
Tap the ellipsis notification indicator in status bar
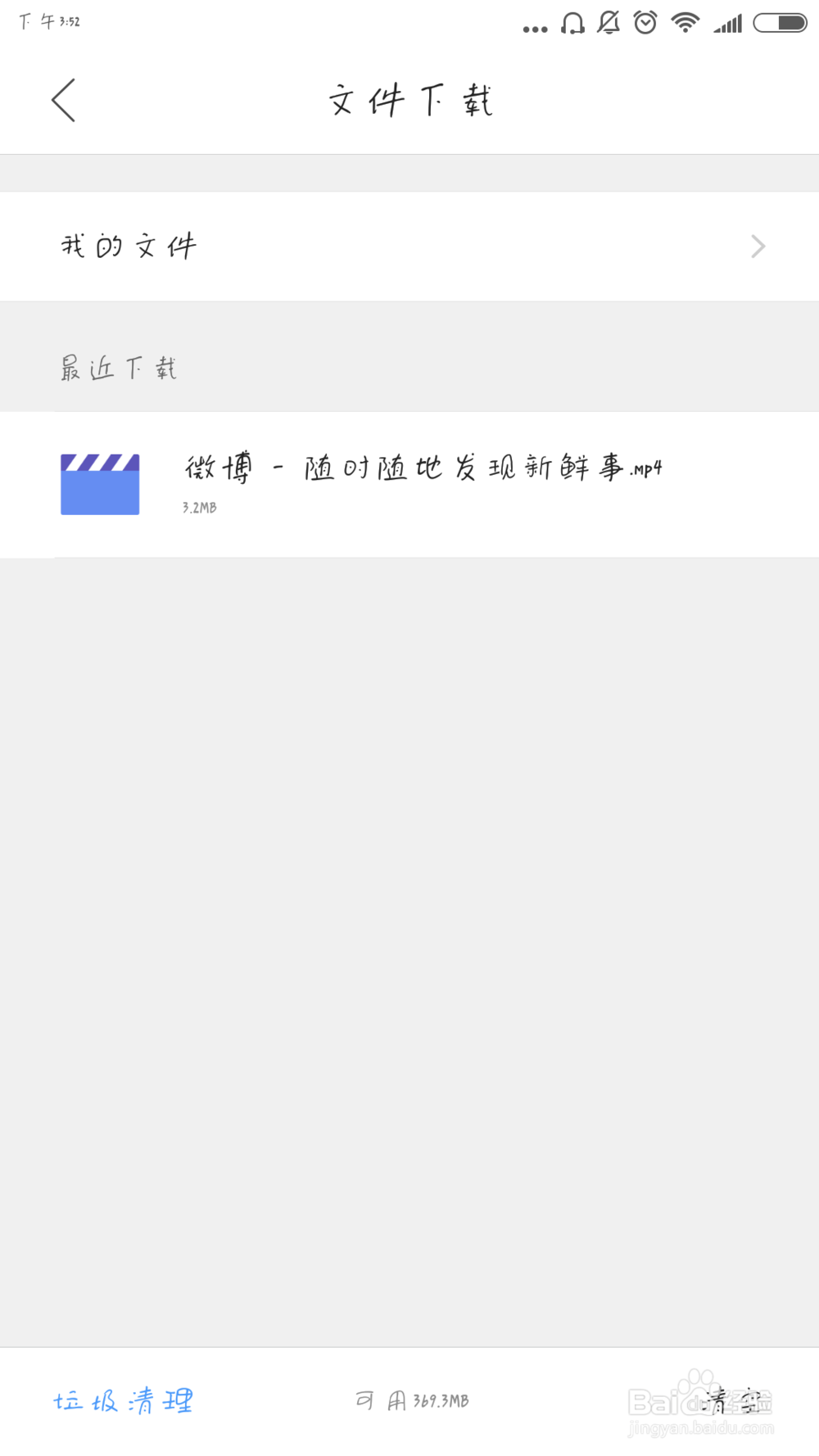(535, 26)
